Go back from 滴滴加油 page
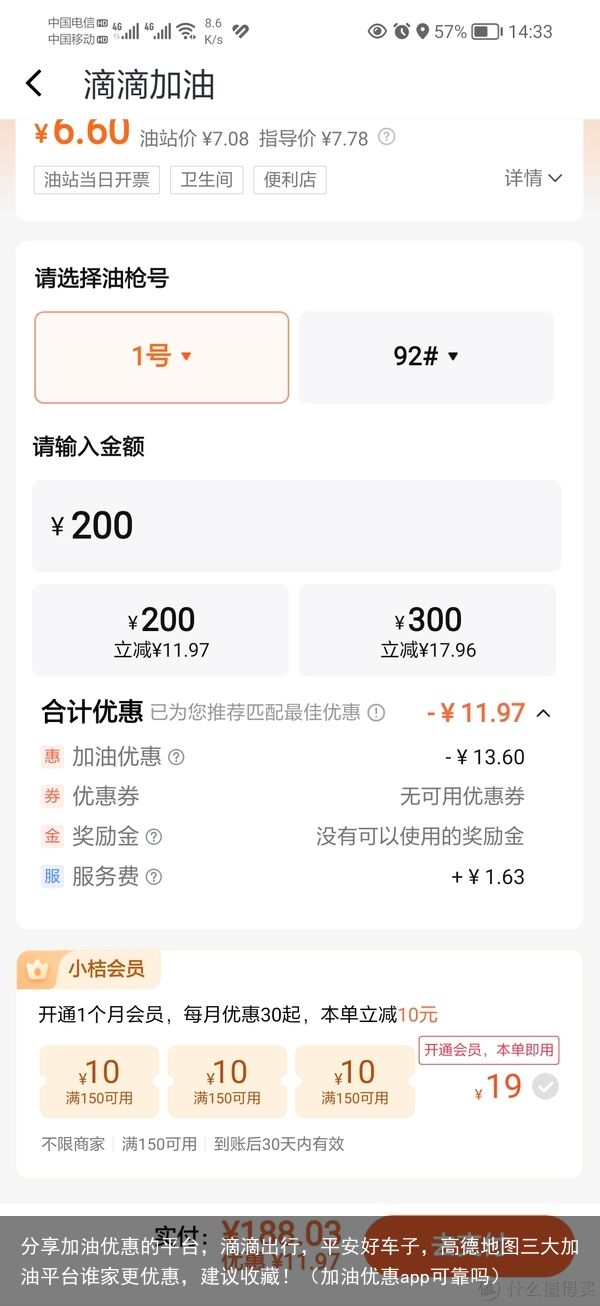The image size is (600, 1306). [35, 84]
